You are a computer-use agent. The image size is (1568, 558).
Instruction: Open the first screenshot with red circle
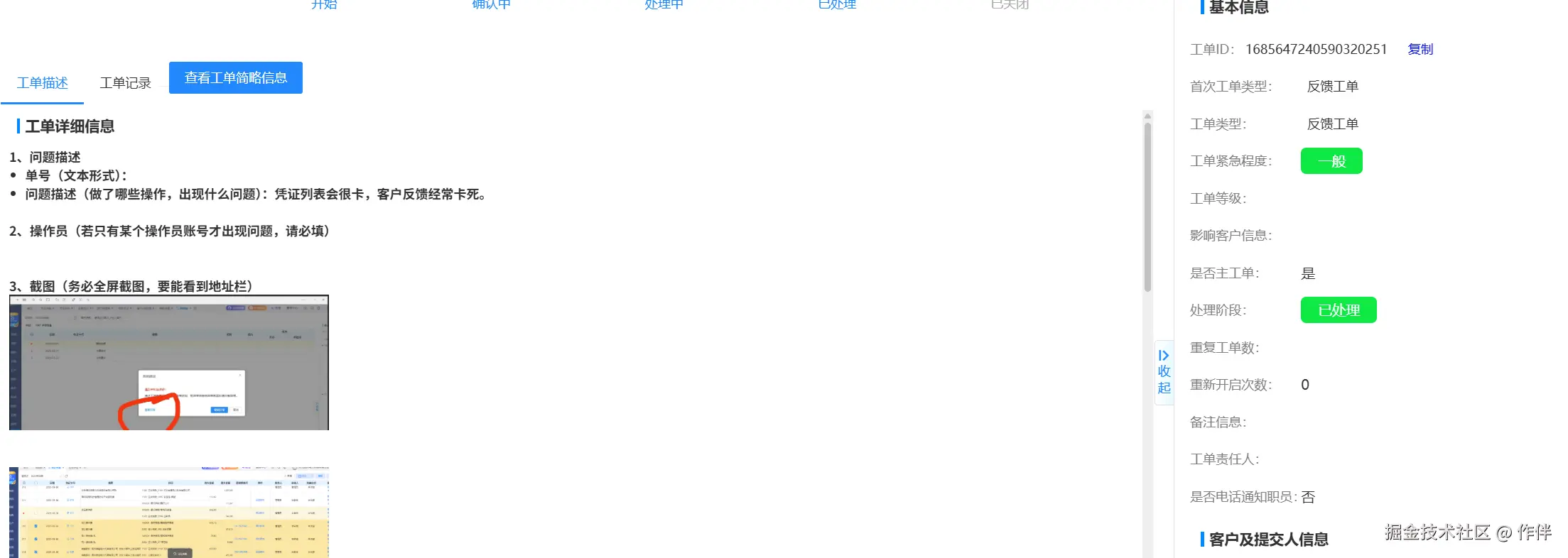click(x=169, y=363)
